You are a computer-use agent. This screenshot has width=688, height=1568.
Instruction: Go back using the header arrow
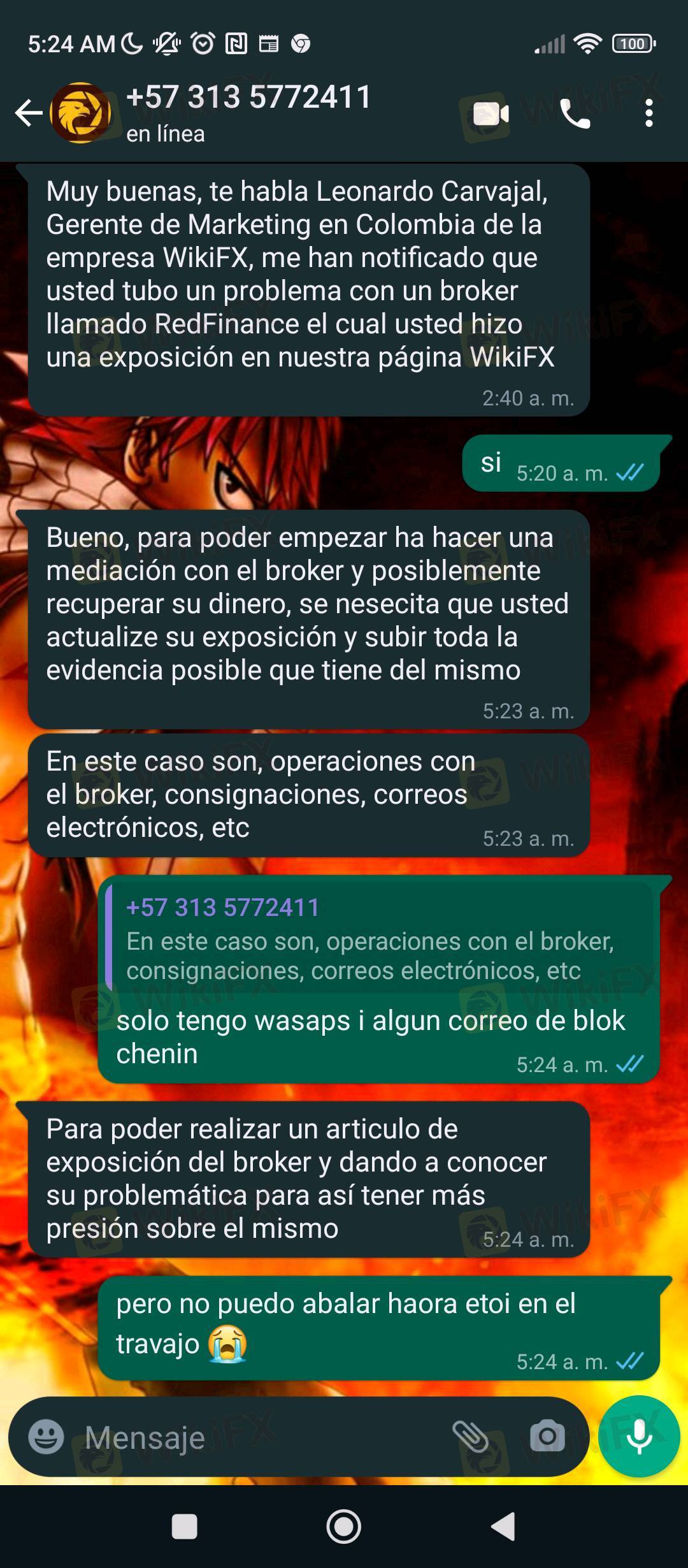[x=29, y=113]
